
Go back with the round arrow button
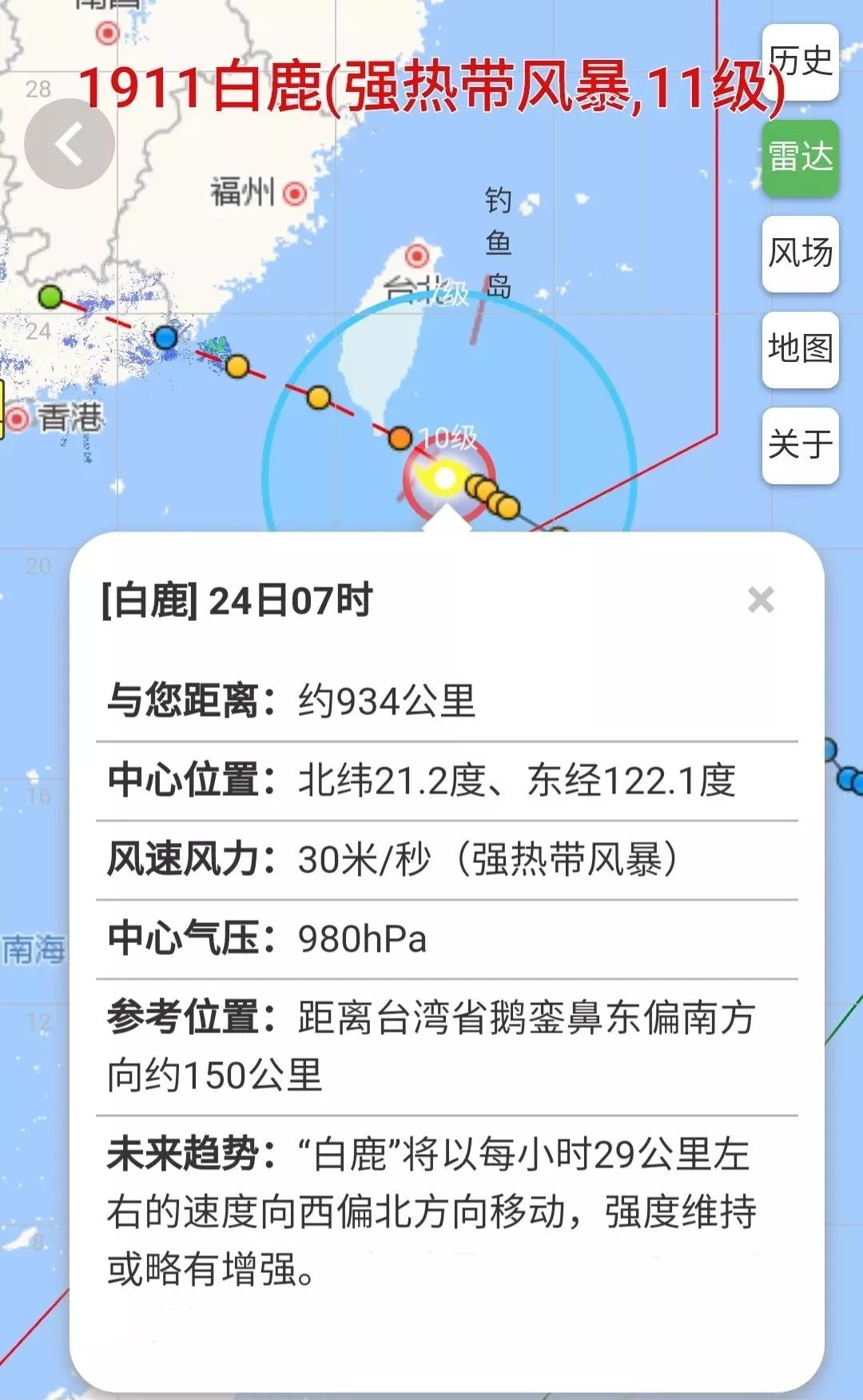click(70, 144)
